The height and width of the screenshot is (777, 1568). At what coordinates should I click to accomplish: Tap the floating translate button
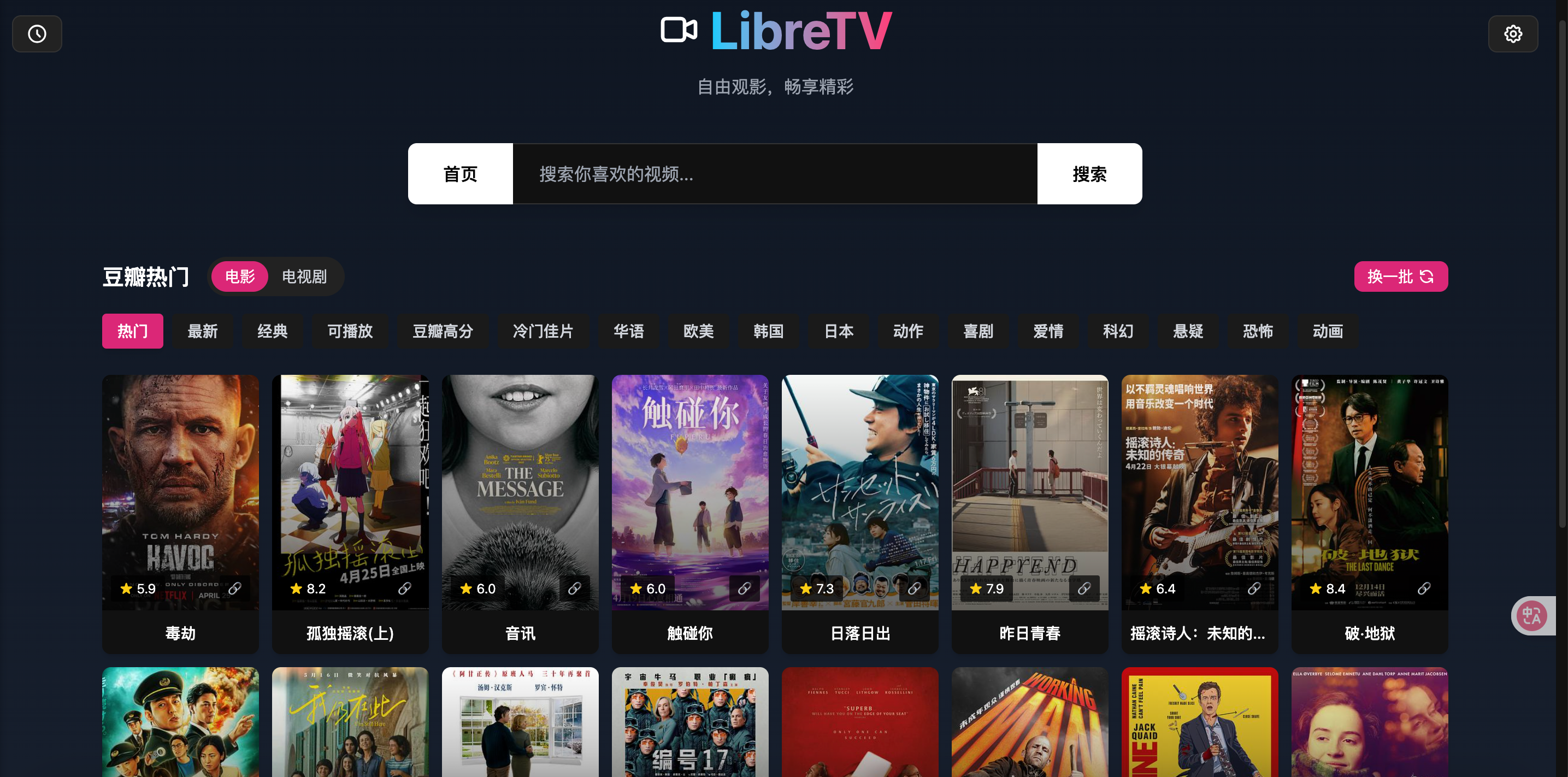click(x=1531, y=616)
